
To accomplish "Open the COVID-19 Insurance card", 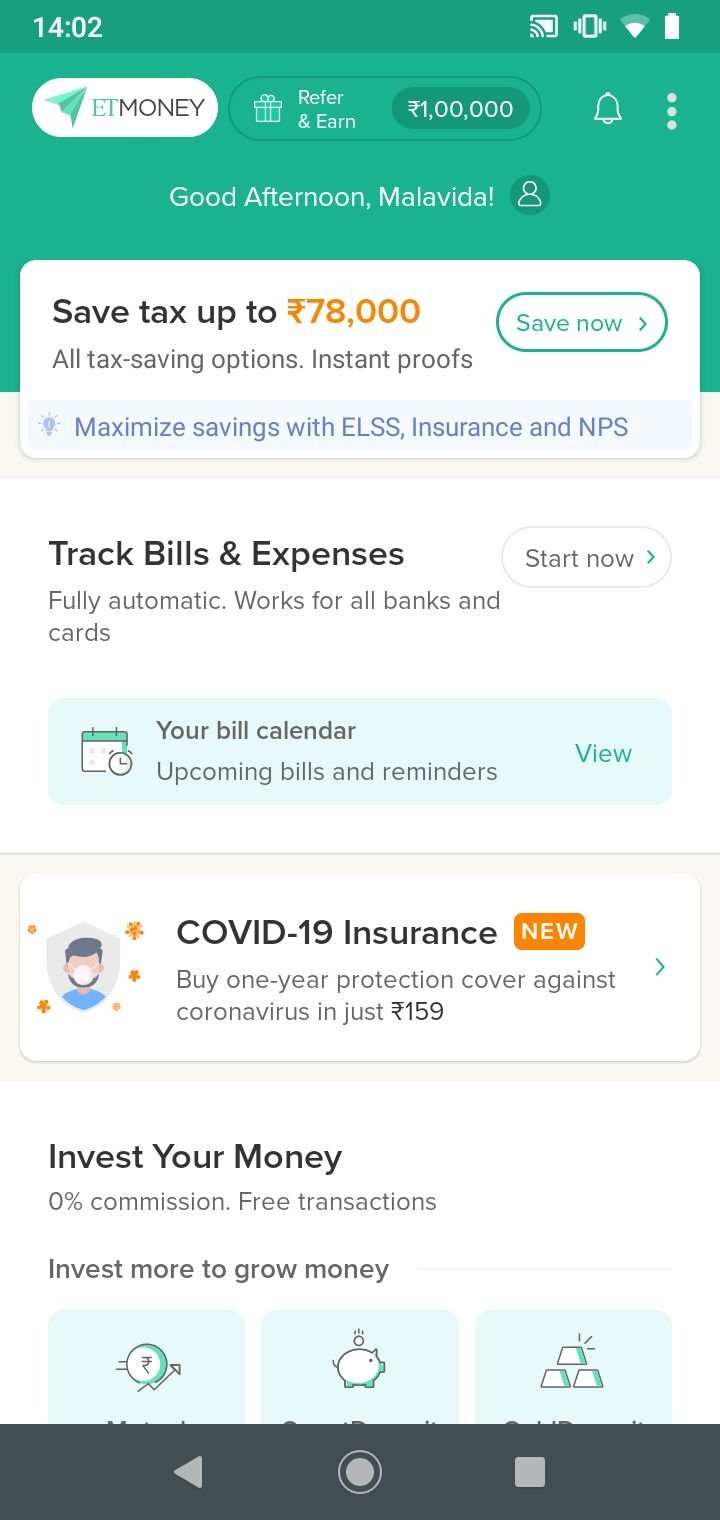I will [360, 967].
